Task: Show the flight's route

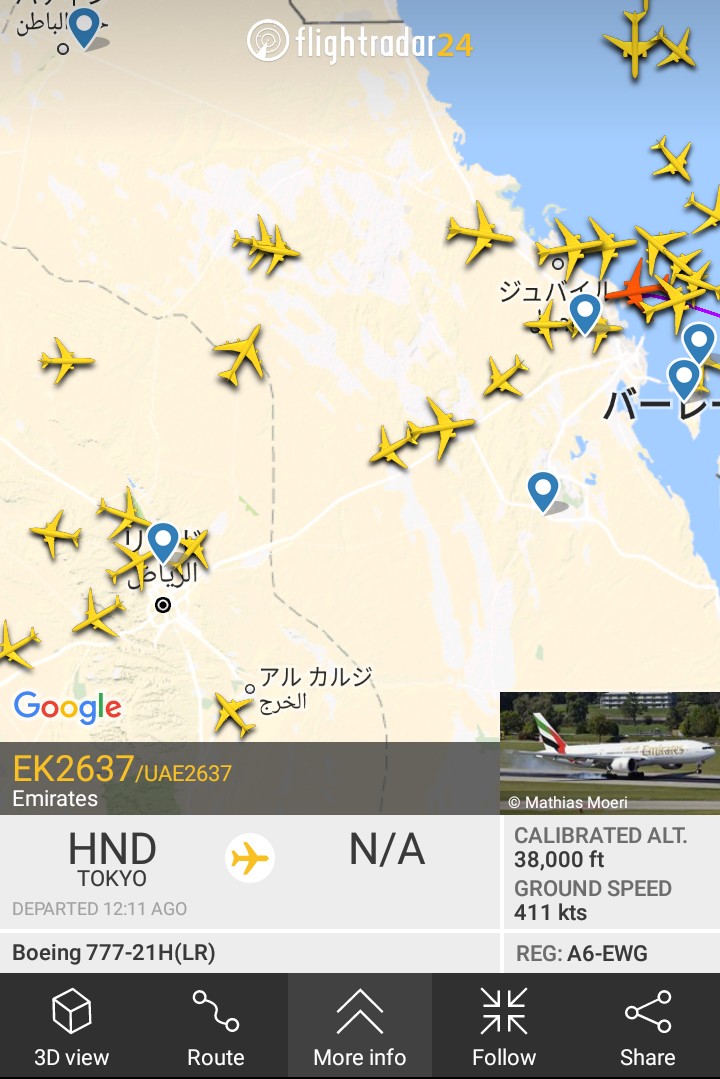Action: (216, 1026)
